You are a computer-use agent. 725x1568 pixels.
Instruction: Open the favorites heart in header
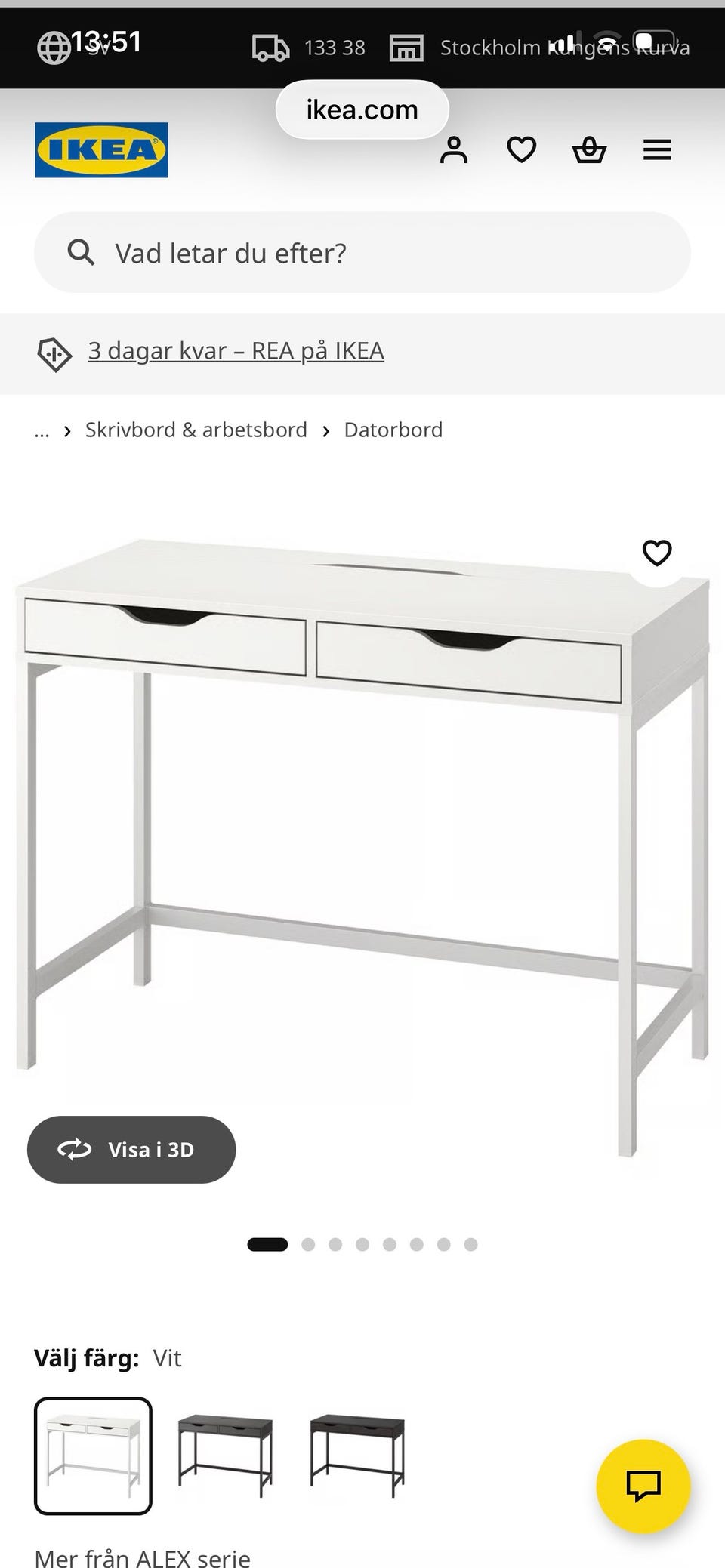(522, 150)
